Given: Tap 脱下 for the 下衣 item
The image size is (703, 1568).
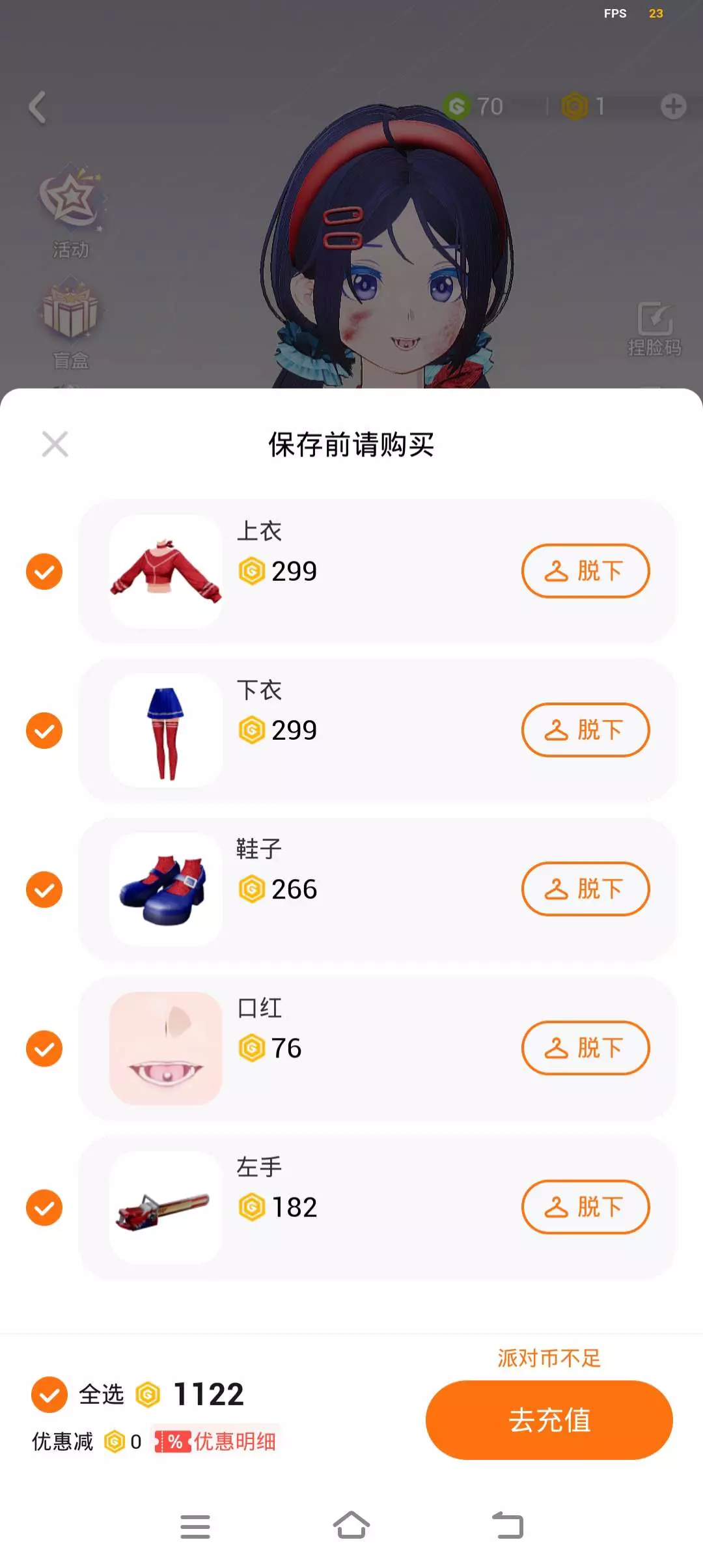Looking at the screenshot, I should [585, 730].
